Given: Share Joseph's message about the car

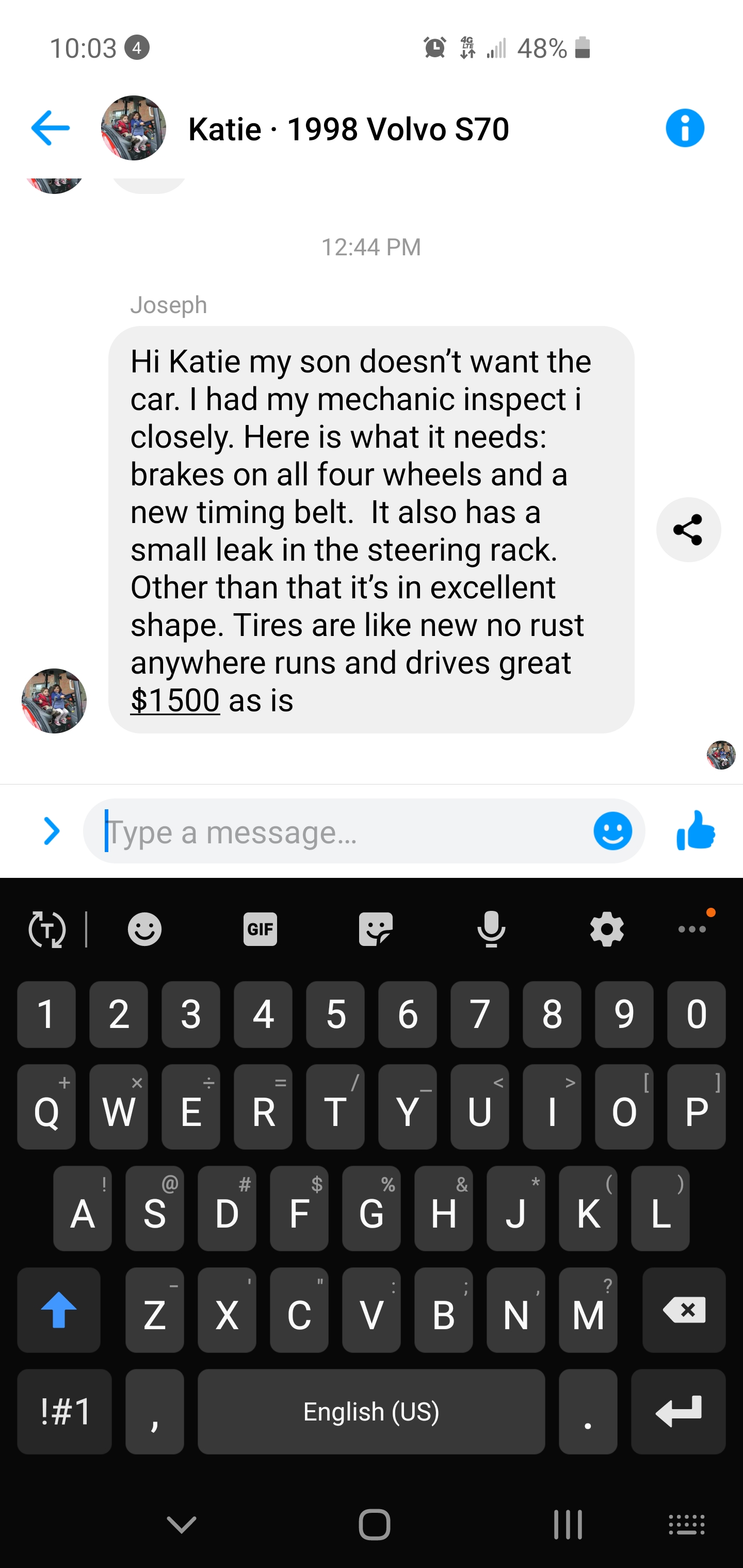Looking at the screenshot, I should 688,530.
